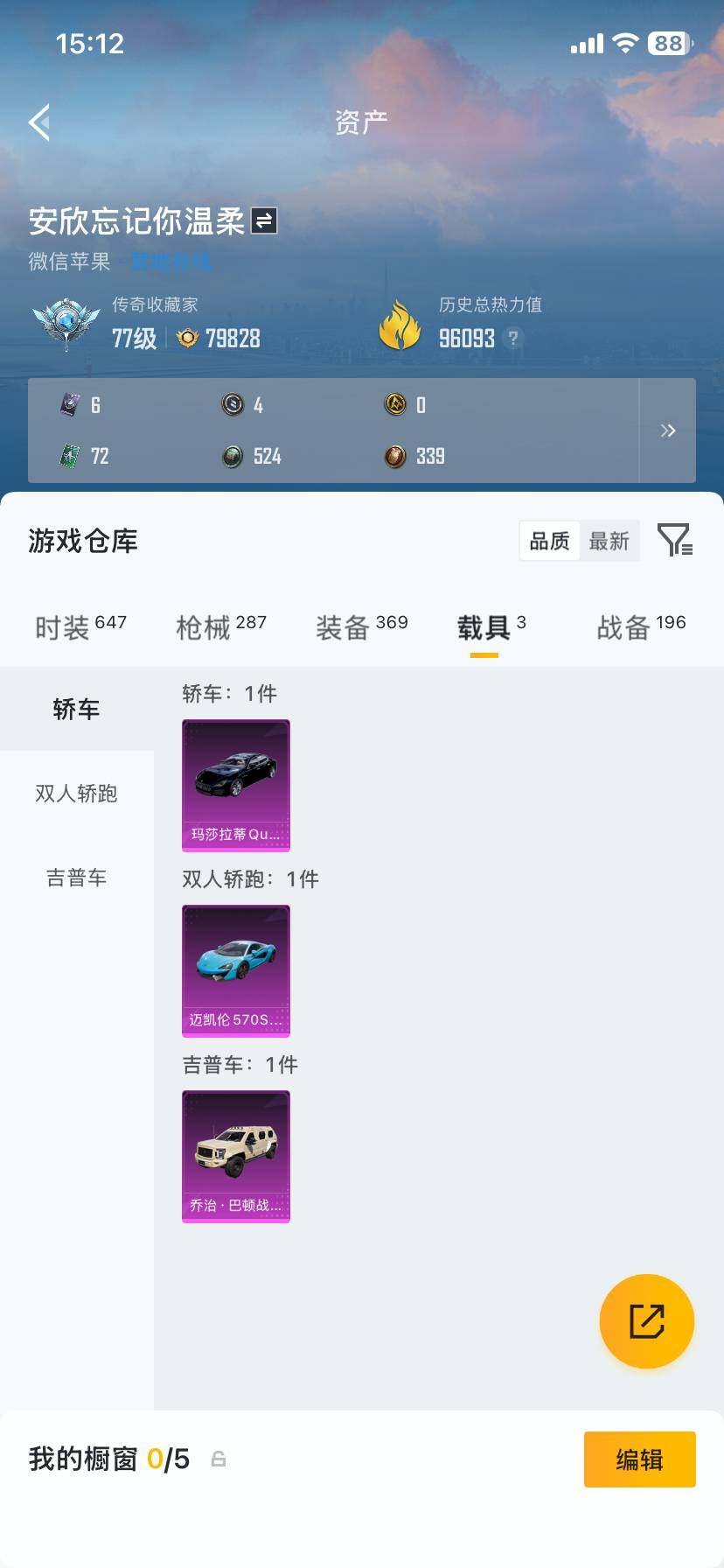Tap the flame icon beside 历史总热力值
The image size is (724, 1568).
coord(401,324)
